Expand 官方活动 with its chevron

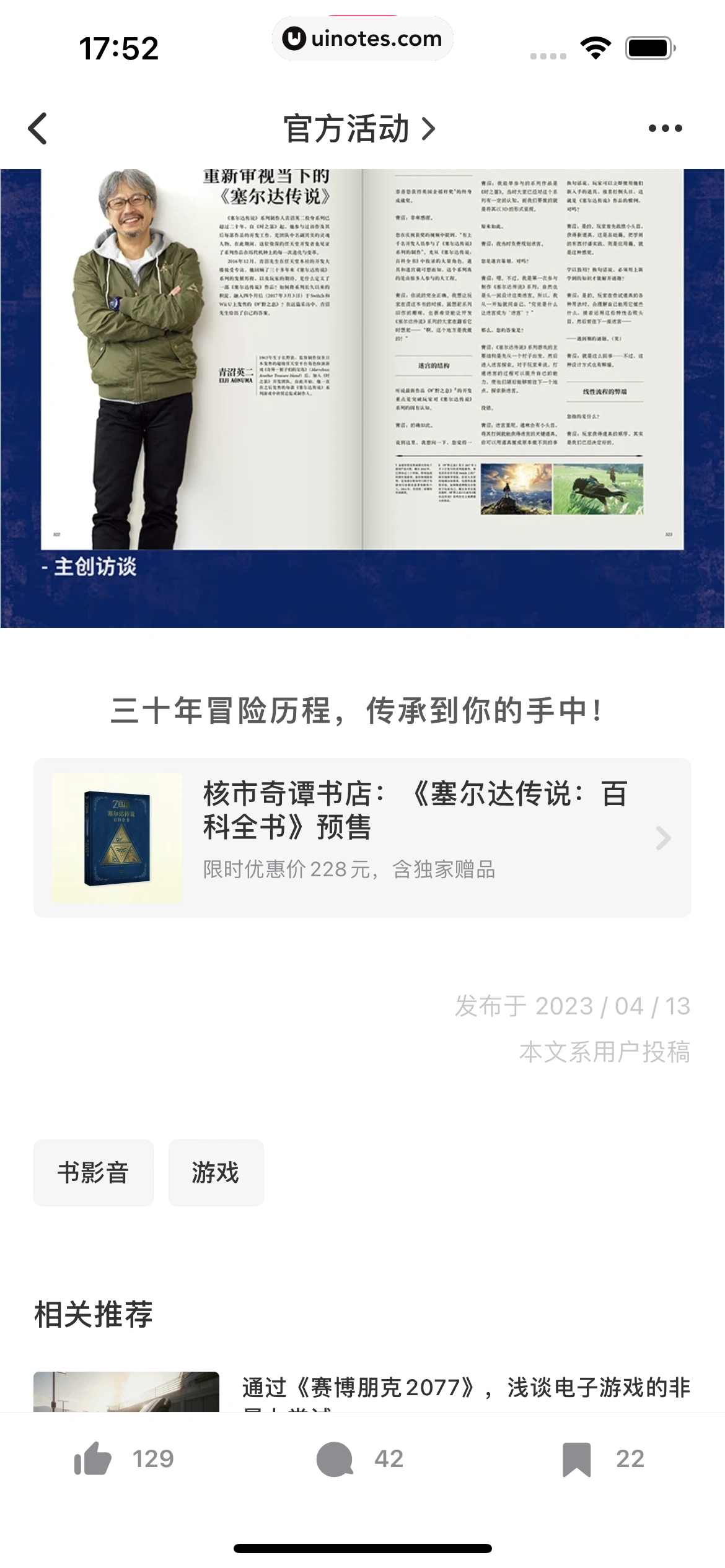click(428, 128)
